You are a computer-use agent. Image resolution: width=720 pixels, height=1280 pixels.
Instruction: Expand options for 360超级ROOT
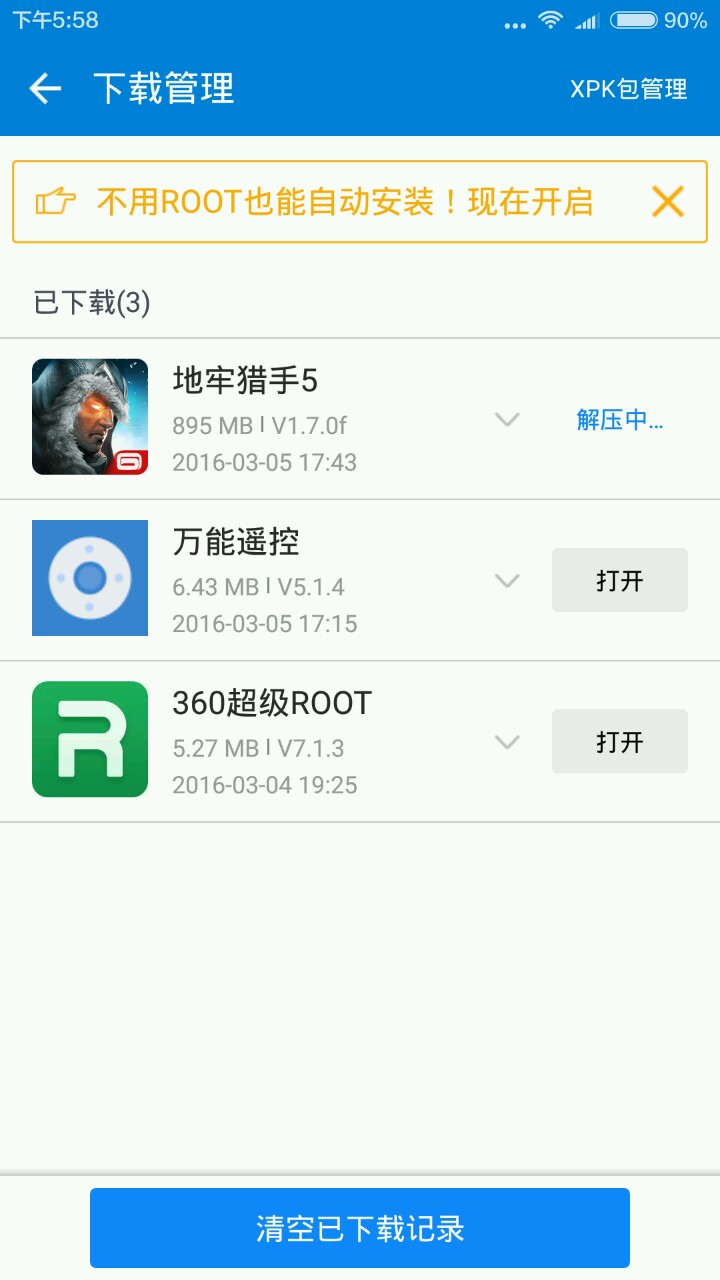tap(508, 742)
